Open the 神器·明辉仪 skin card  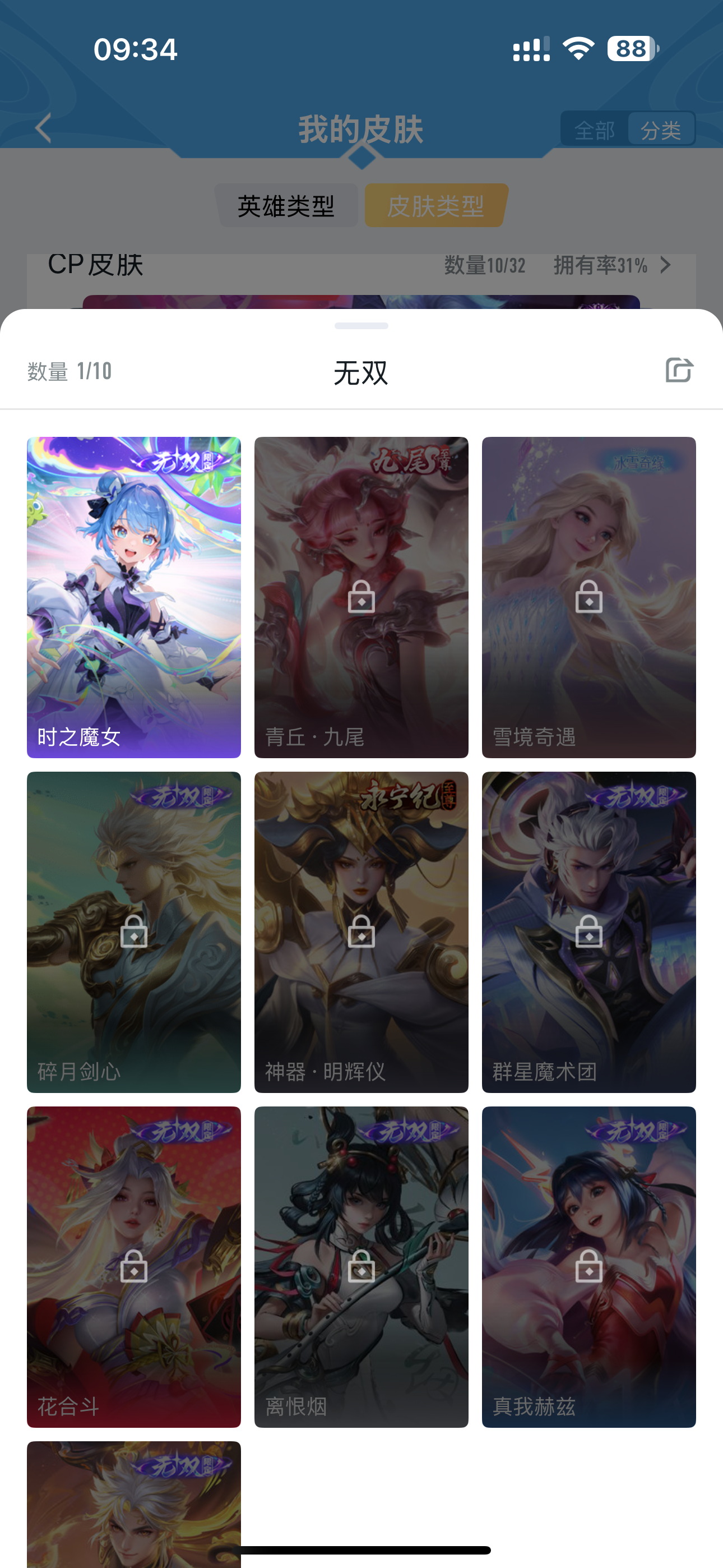click(x=361, y=932)
